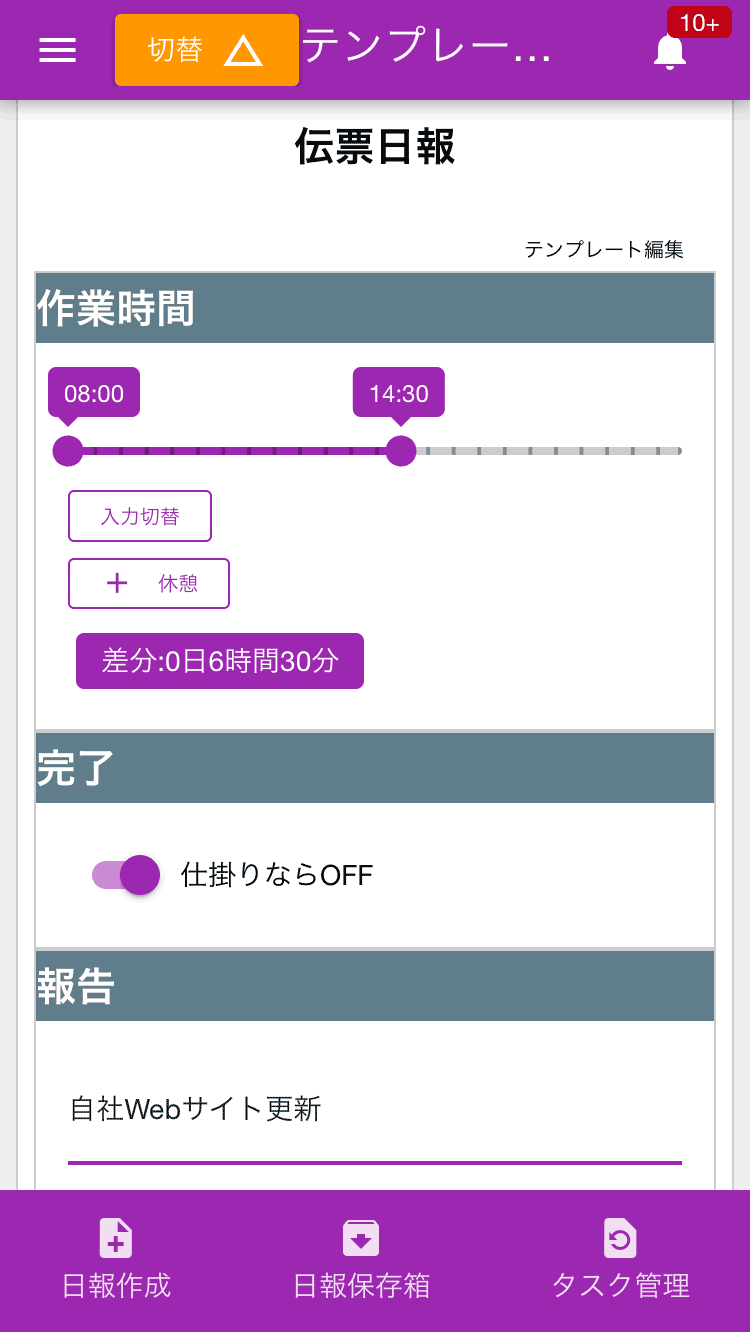Select the 08:00 slider handle
This screenshot has width=750, height=1332.
(x=67, y=452)
